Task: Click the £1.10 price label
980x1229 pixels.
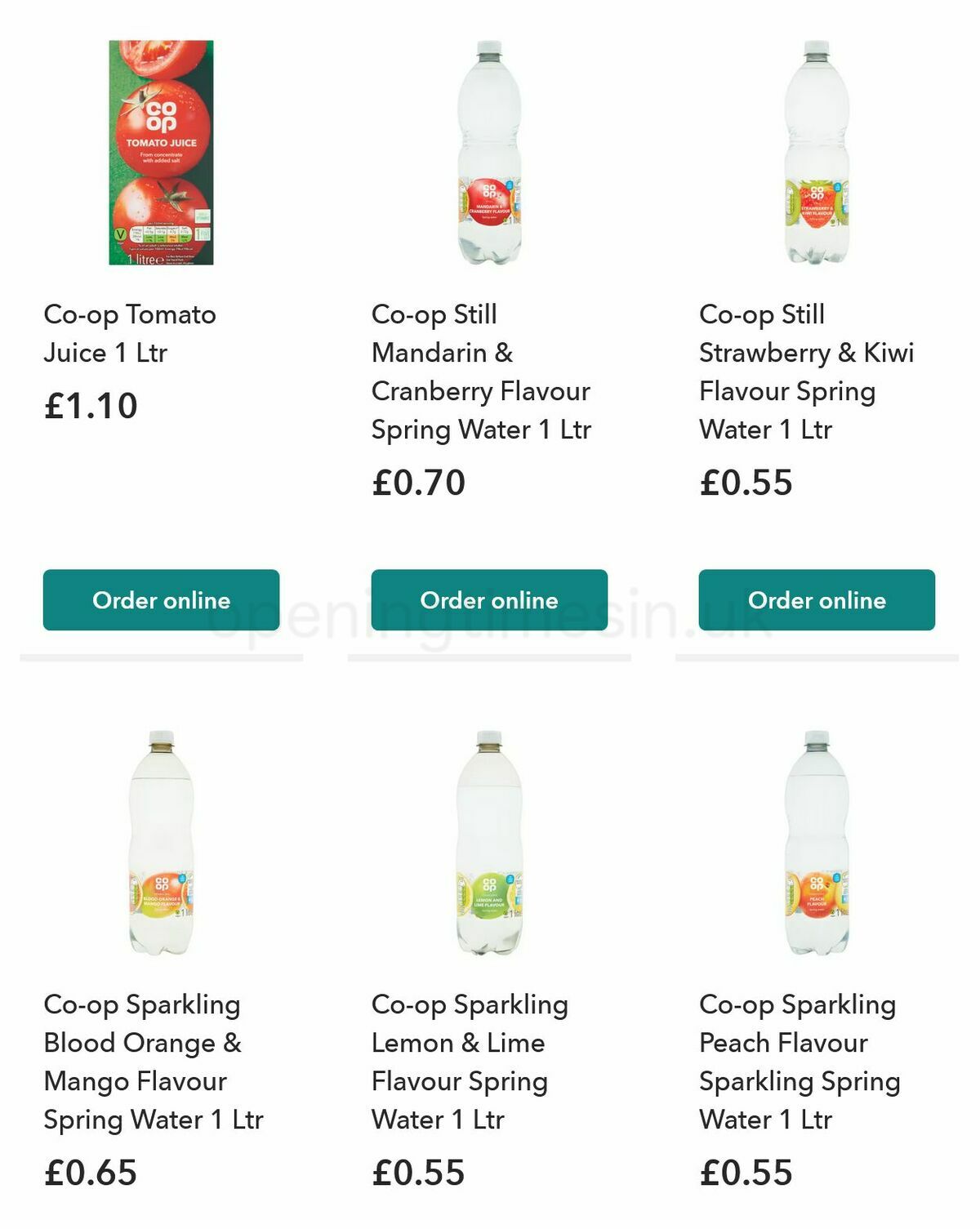Action: (x=91, y=404)
